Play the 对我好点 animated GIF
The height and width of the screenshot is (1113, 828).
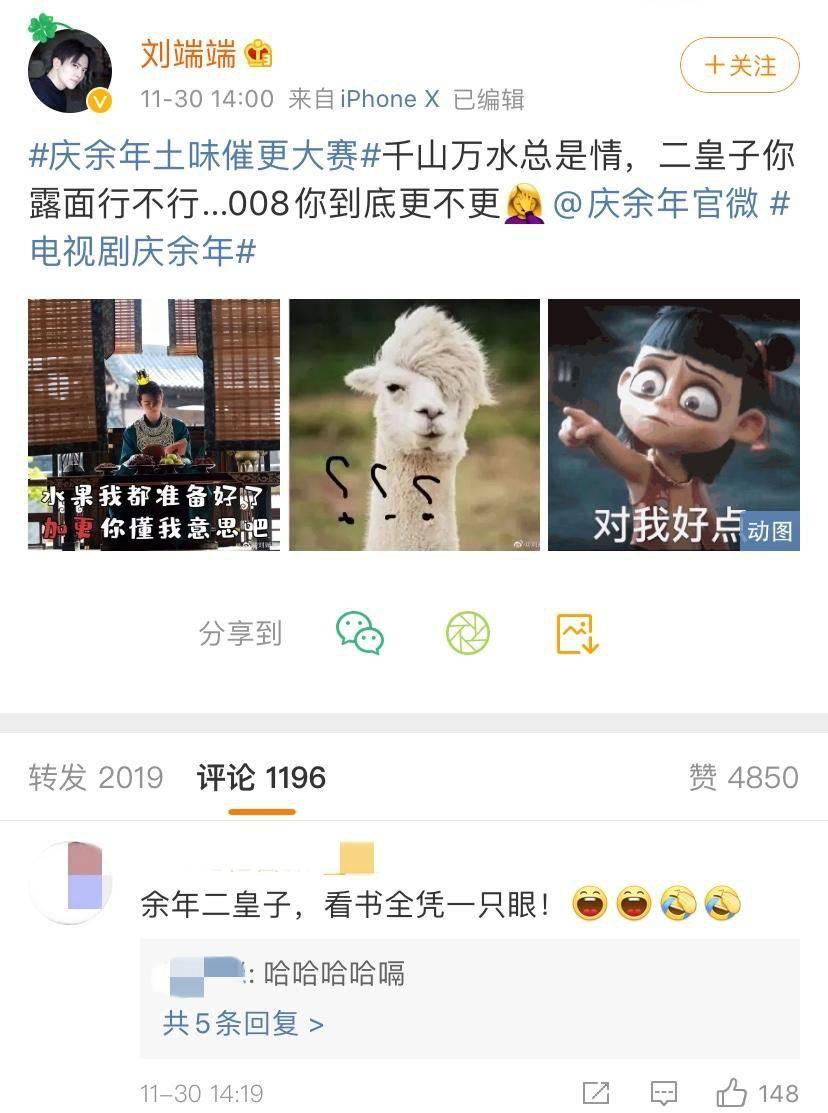[x=674, y=424]
